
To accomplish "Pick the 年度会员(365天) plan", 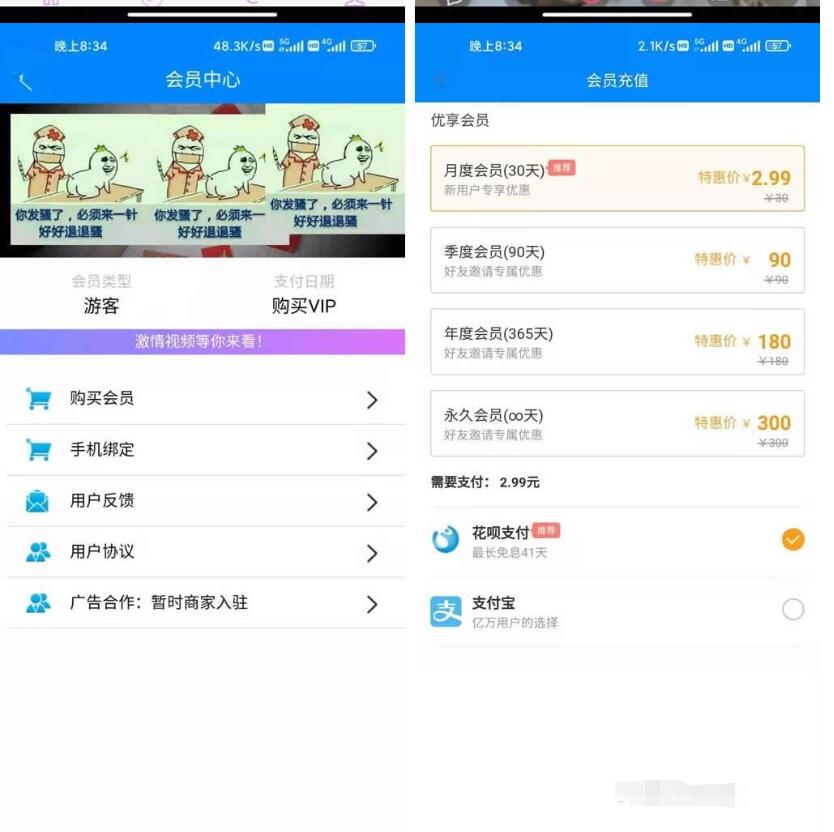I will pyautogui.click(x=617, y=342).
